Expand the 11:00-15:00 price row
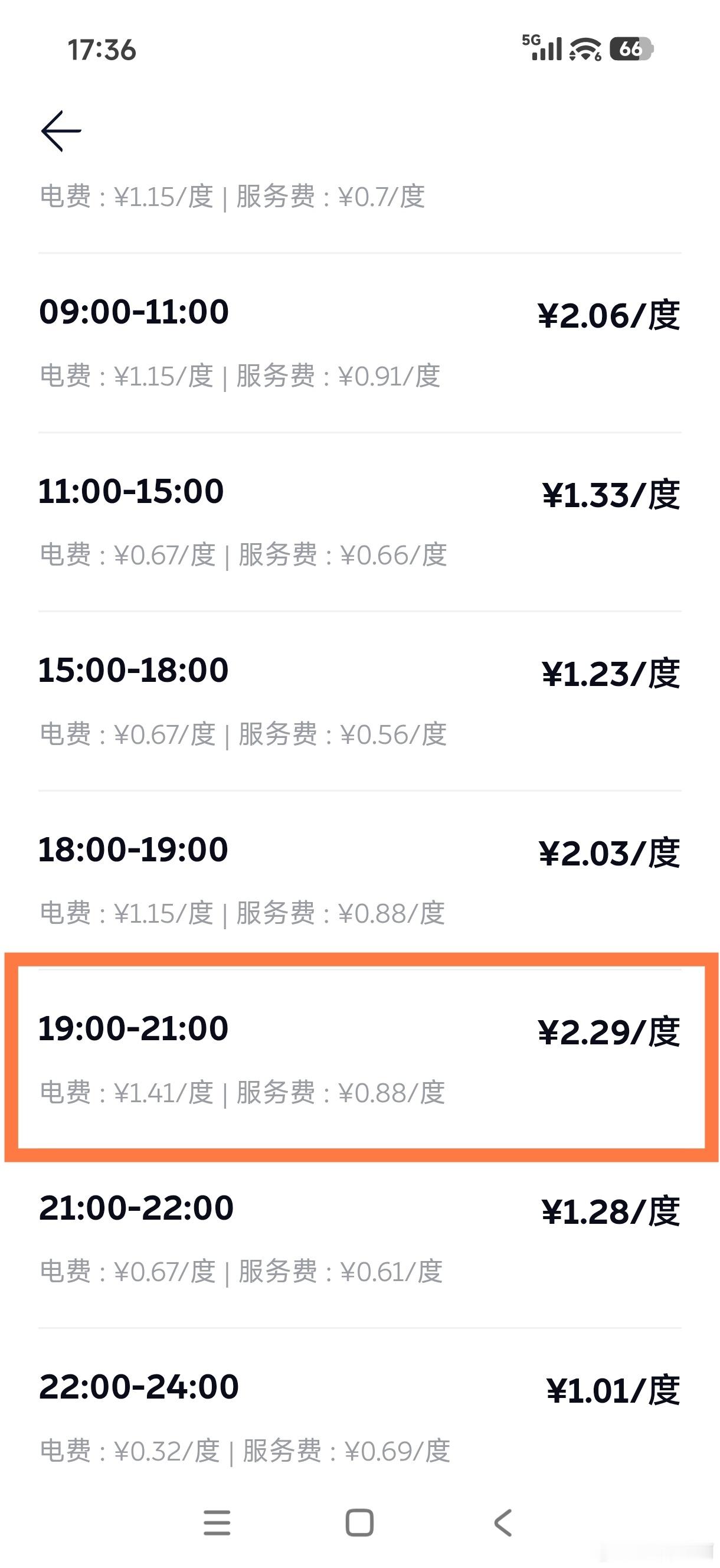 point(359,521)
